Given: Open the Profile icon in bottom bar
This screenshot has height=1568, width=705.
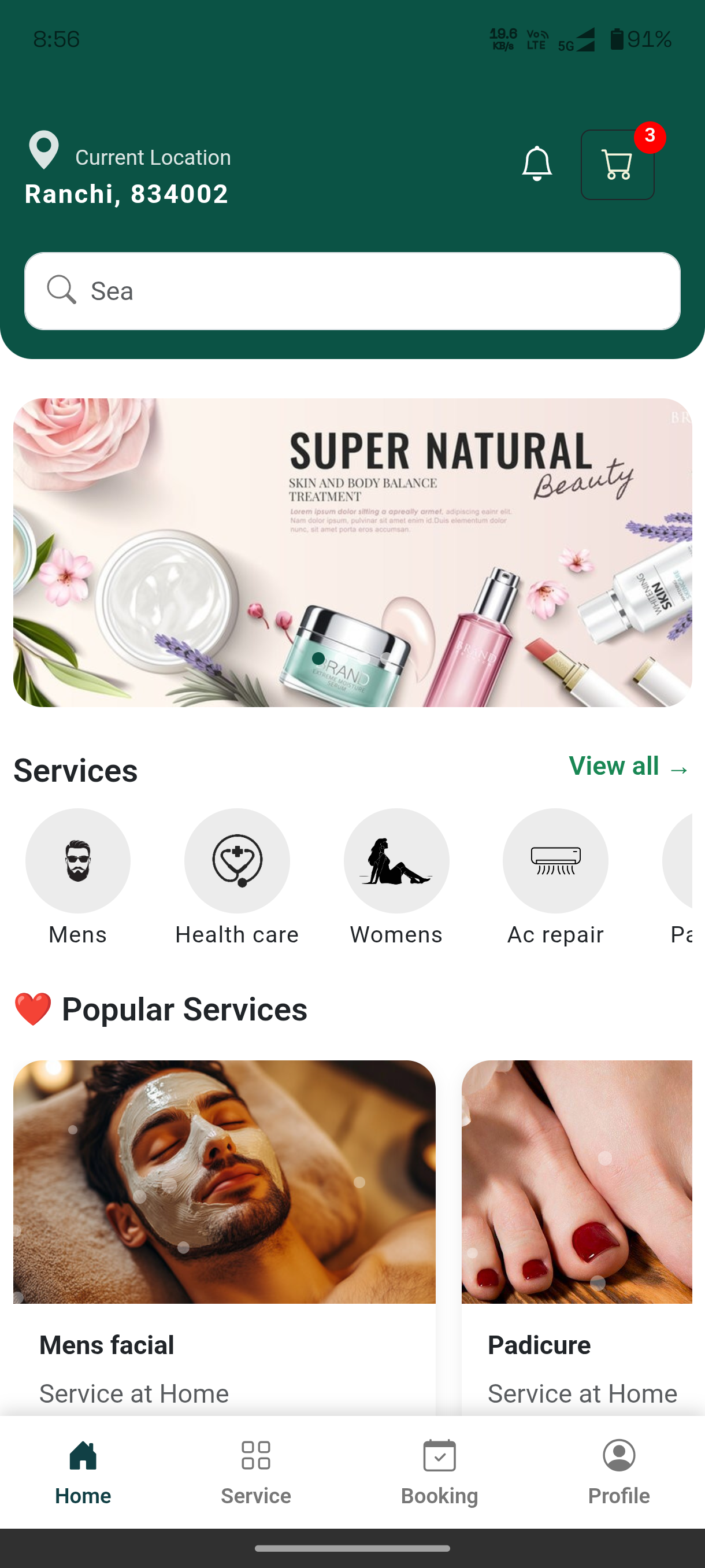Looking at the screenshot, I should click(619, 1457).
